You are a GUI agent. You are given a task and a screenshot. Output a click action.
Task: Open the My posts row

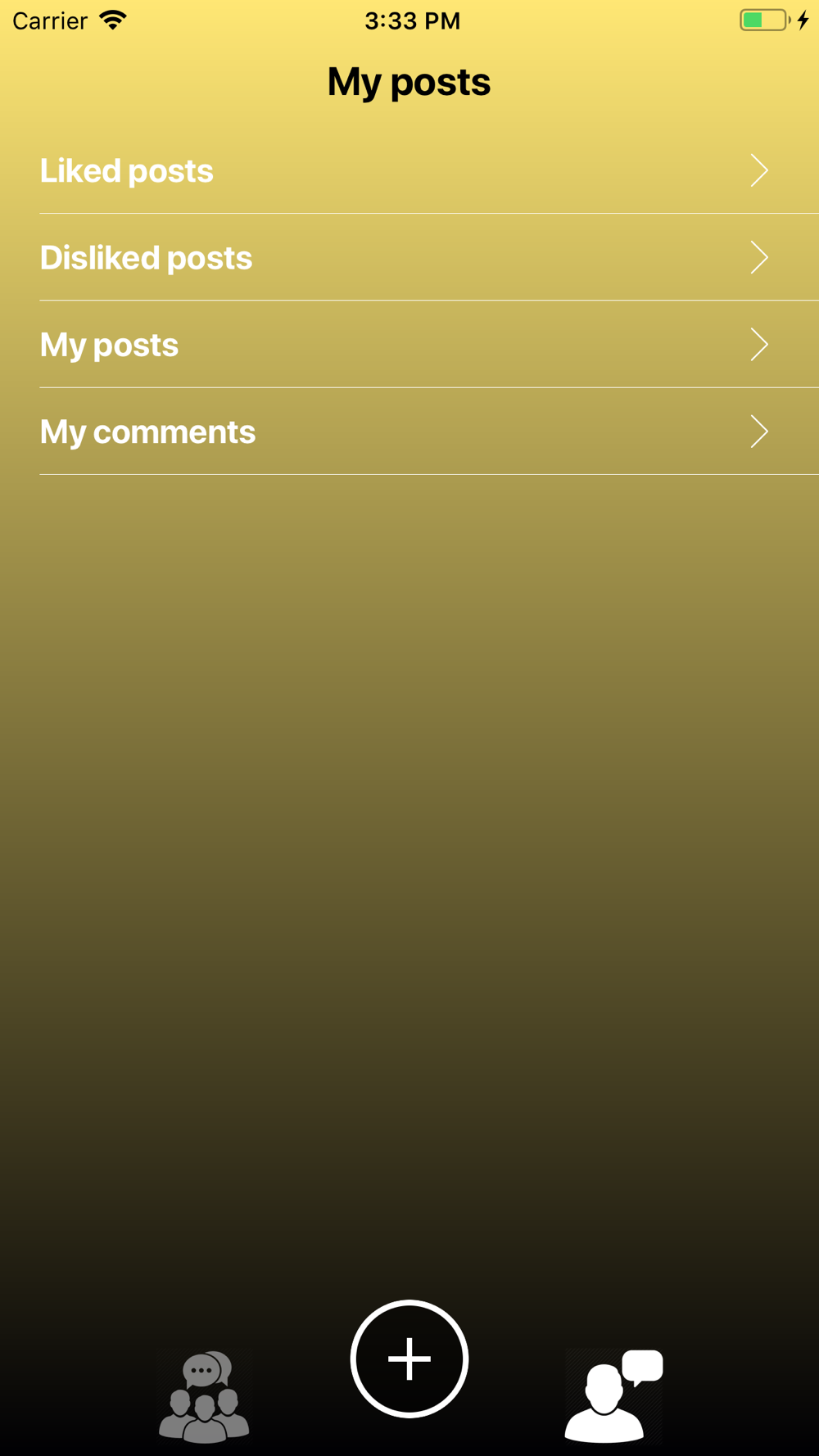click(x=409, y=344)
